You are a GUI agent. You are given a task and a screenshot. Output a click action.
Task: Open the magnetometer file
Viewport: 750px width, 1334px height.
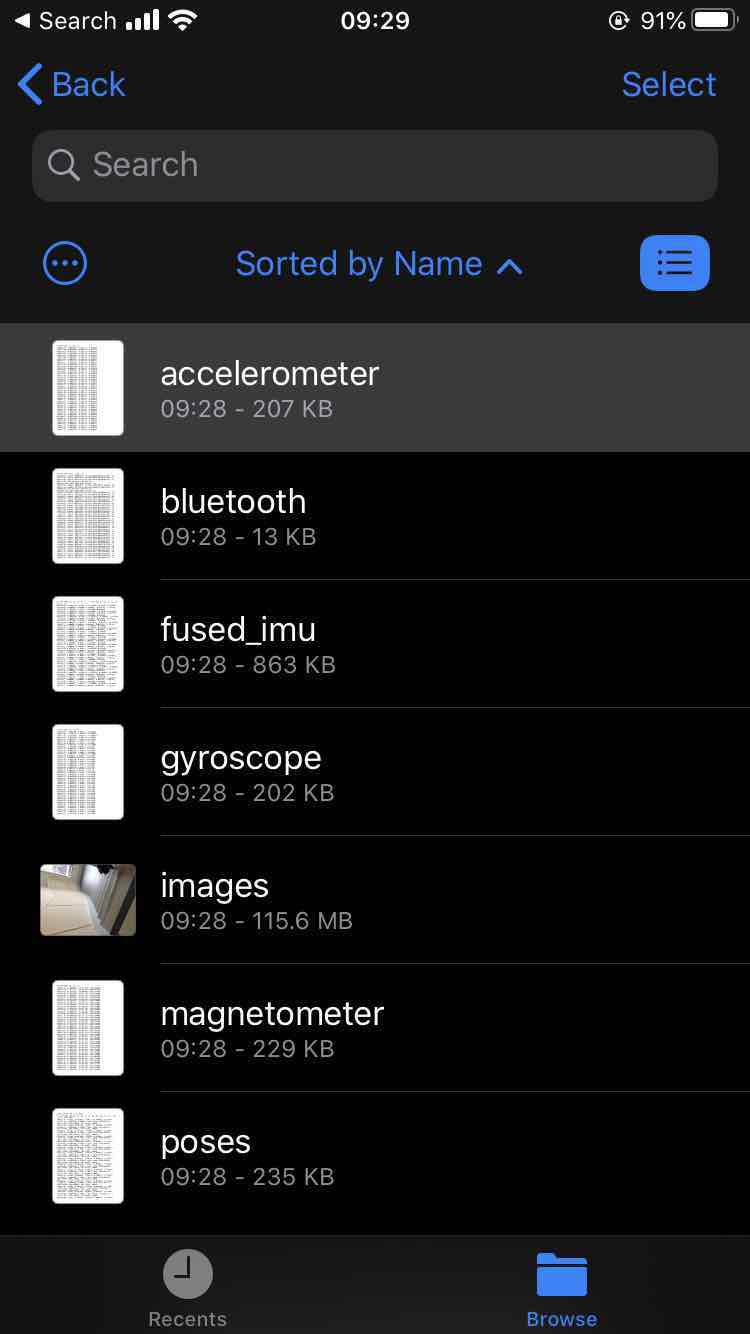click(x=375, y=1028)
